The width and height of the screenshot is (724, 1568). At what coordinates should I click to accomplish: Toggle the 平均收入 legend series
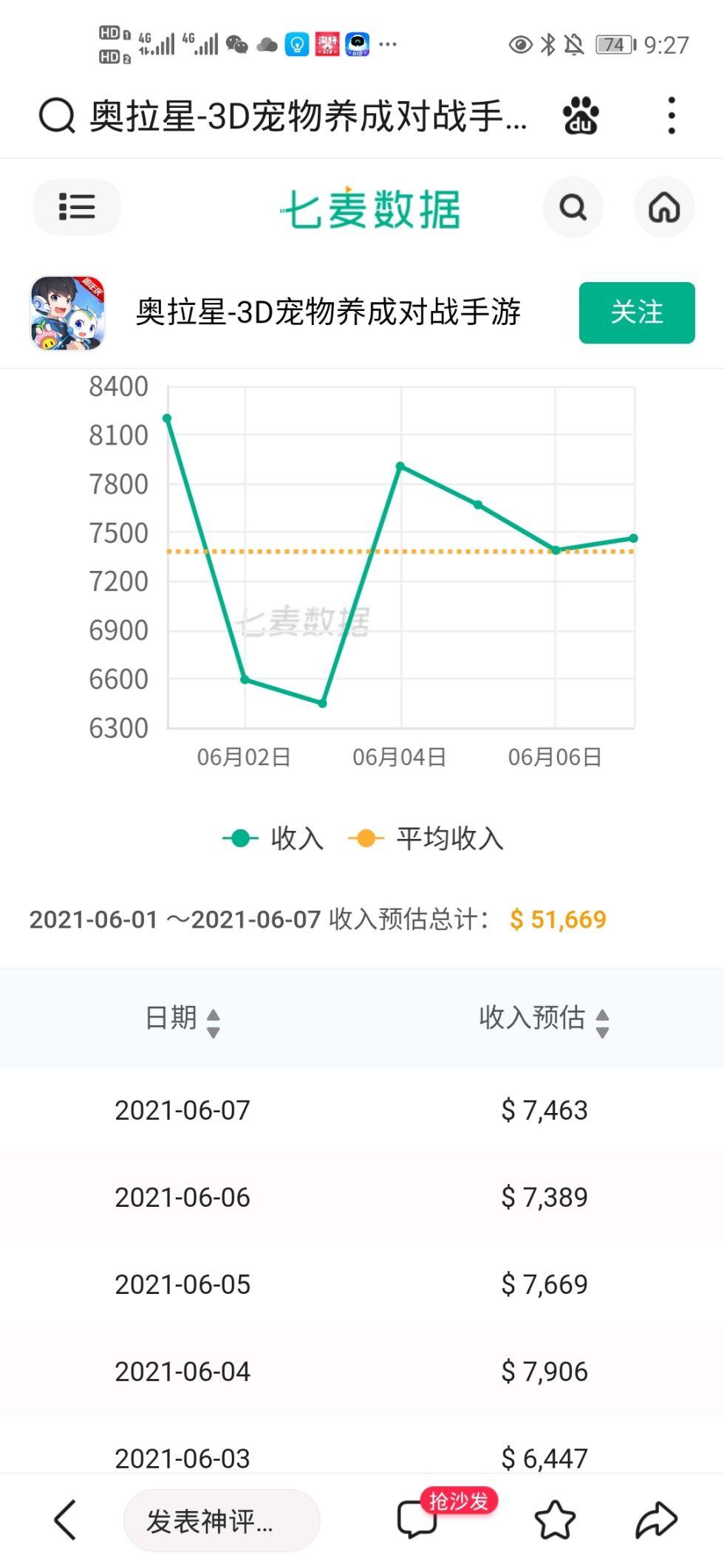pos(426,838)
